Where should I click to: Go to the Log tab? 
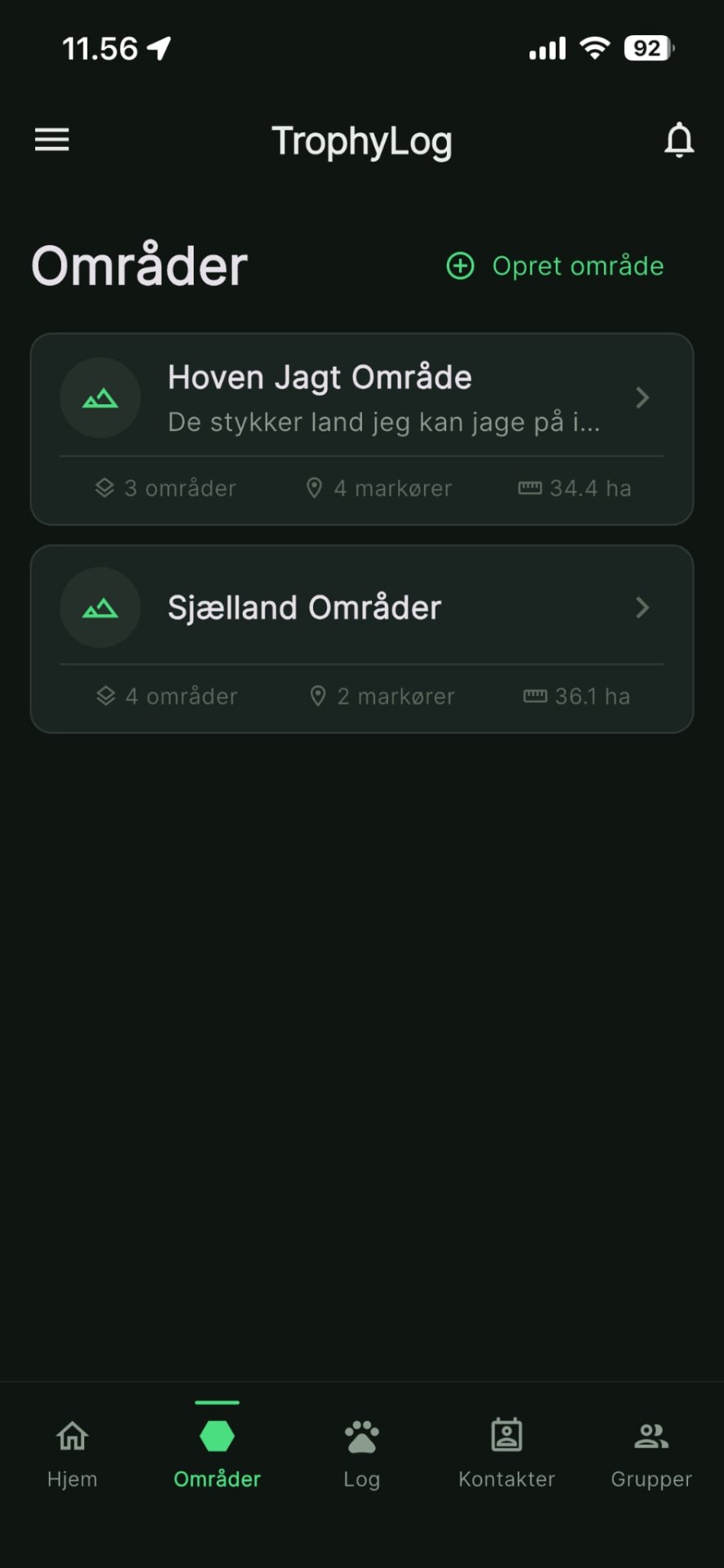[x=361, y=1454]
